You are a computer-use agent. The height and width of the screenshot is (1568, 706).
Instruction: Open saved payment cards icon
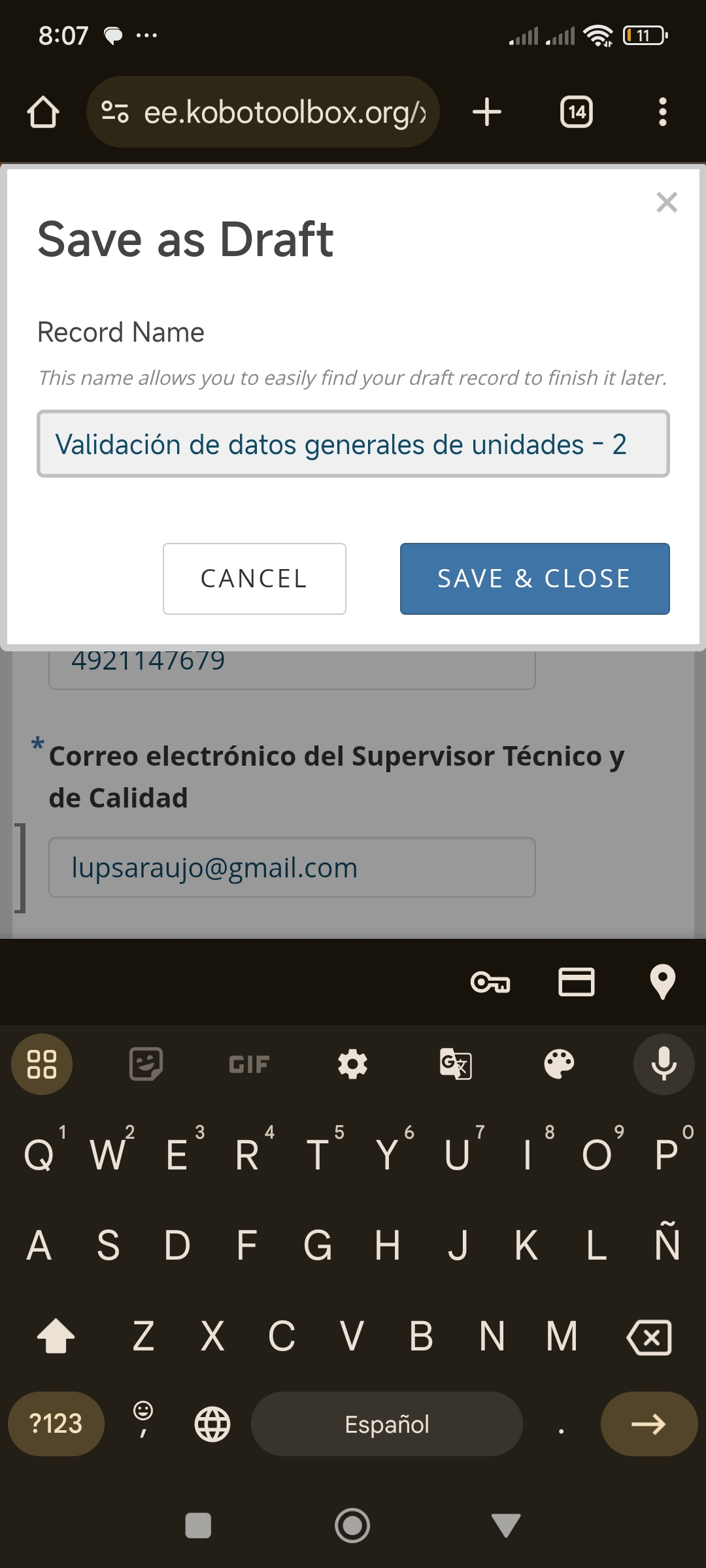coord(577,982)
